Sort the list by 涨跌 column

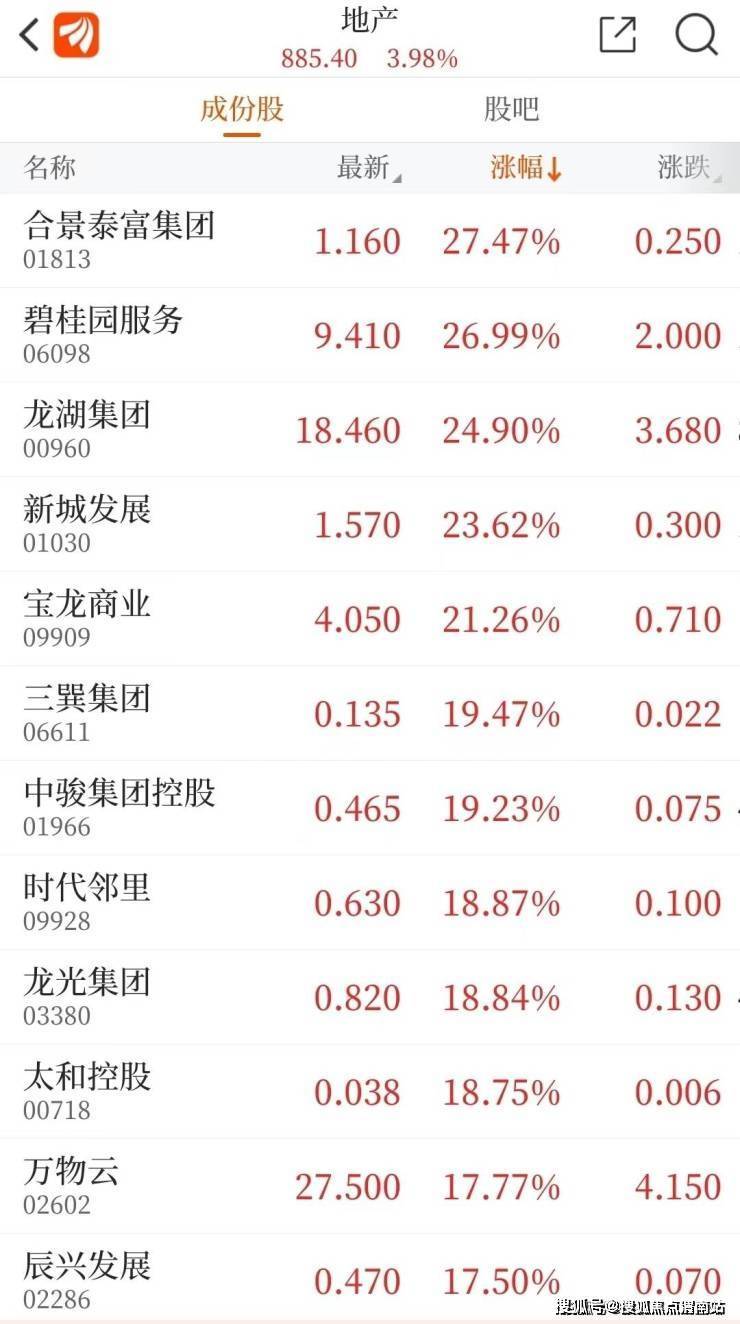click(x=687, y=168)
